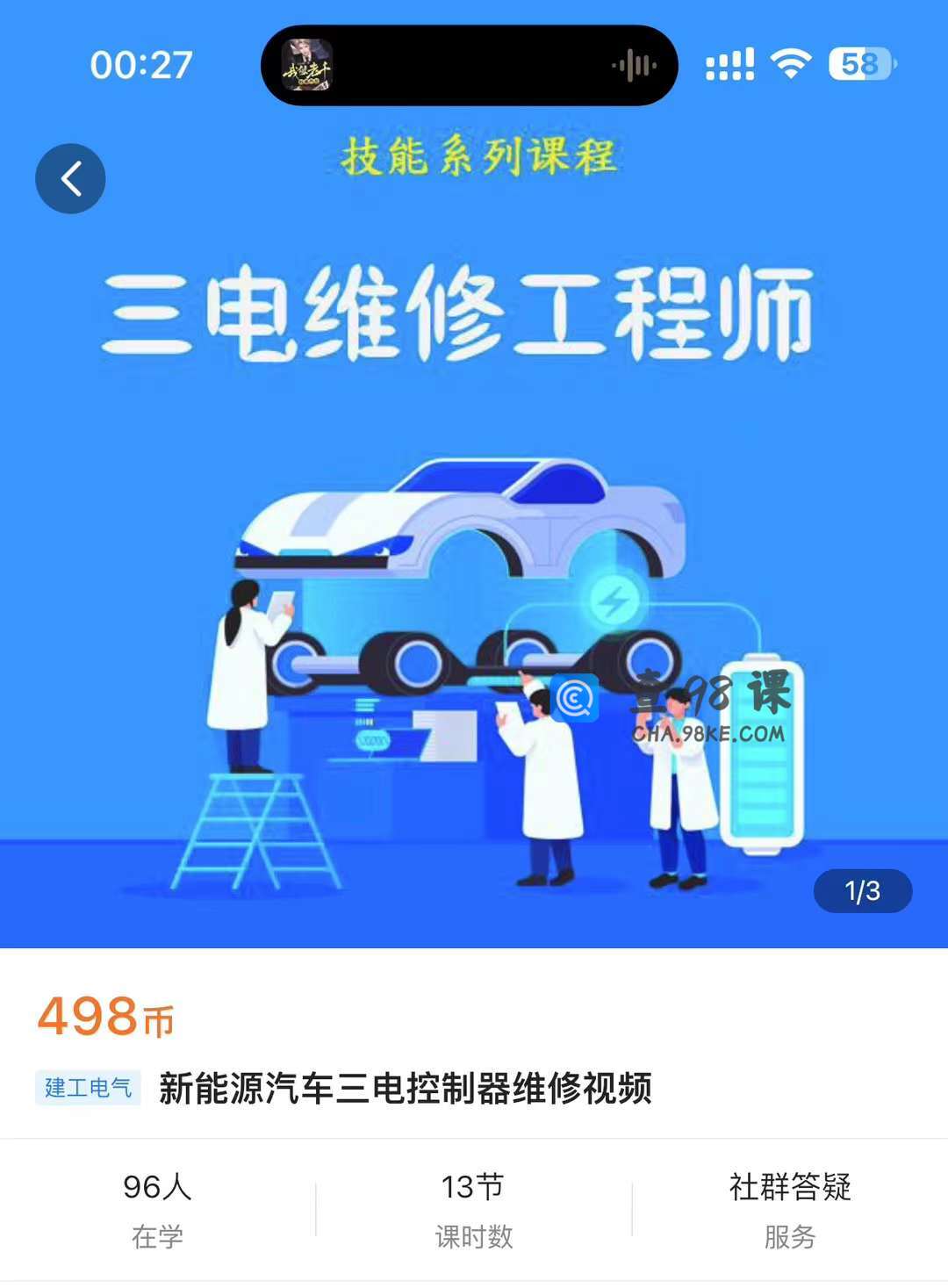Viewport: 948px width, 1288px height.
Task: Open the Dynamic Island audio activity
Action: (x=469, y=66)
